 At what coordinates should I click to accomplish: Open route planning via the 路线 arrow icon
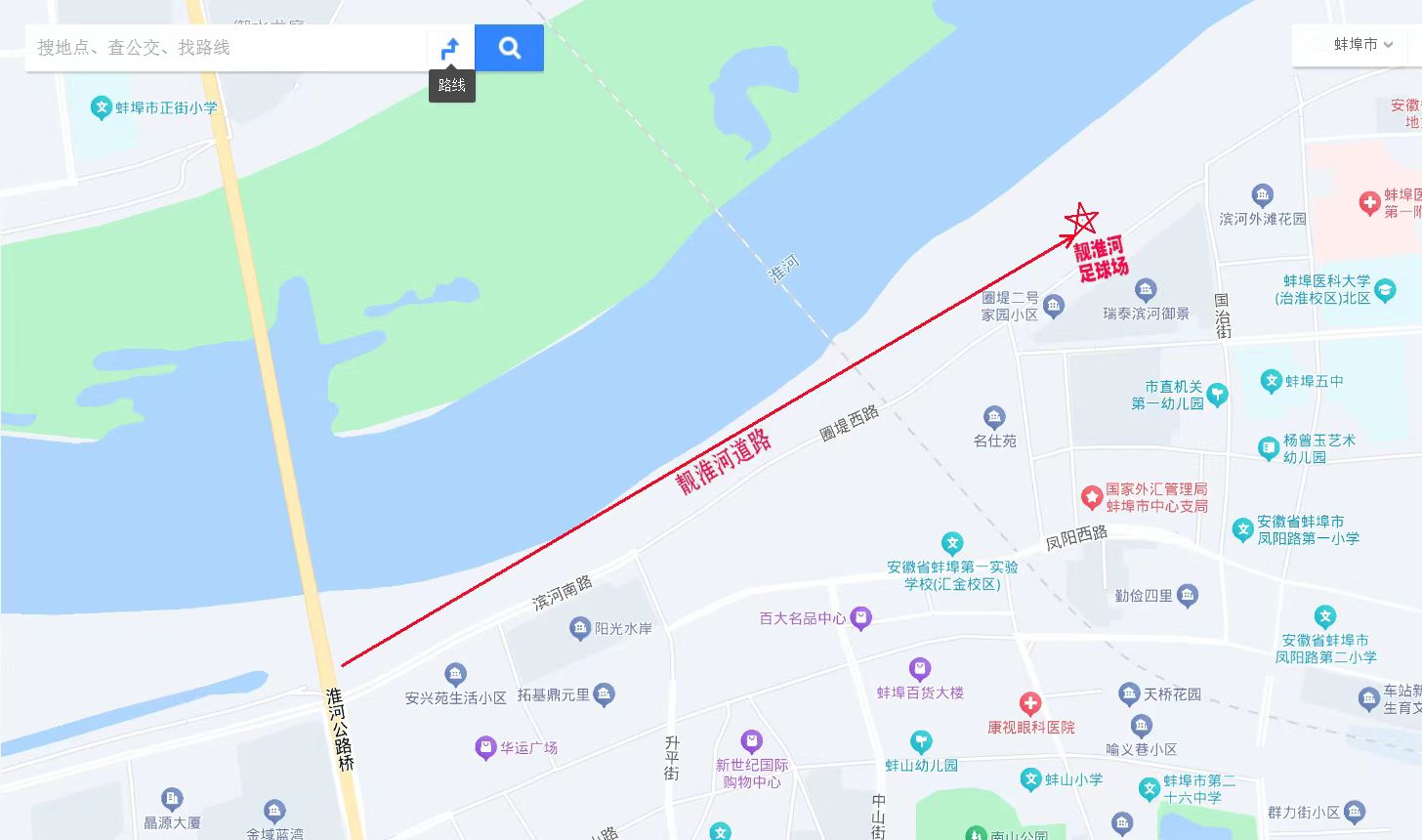pyautogui.click(x=450, y=48)
